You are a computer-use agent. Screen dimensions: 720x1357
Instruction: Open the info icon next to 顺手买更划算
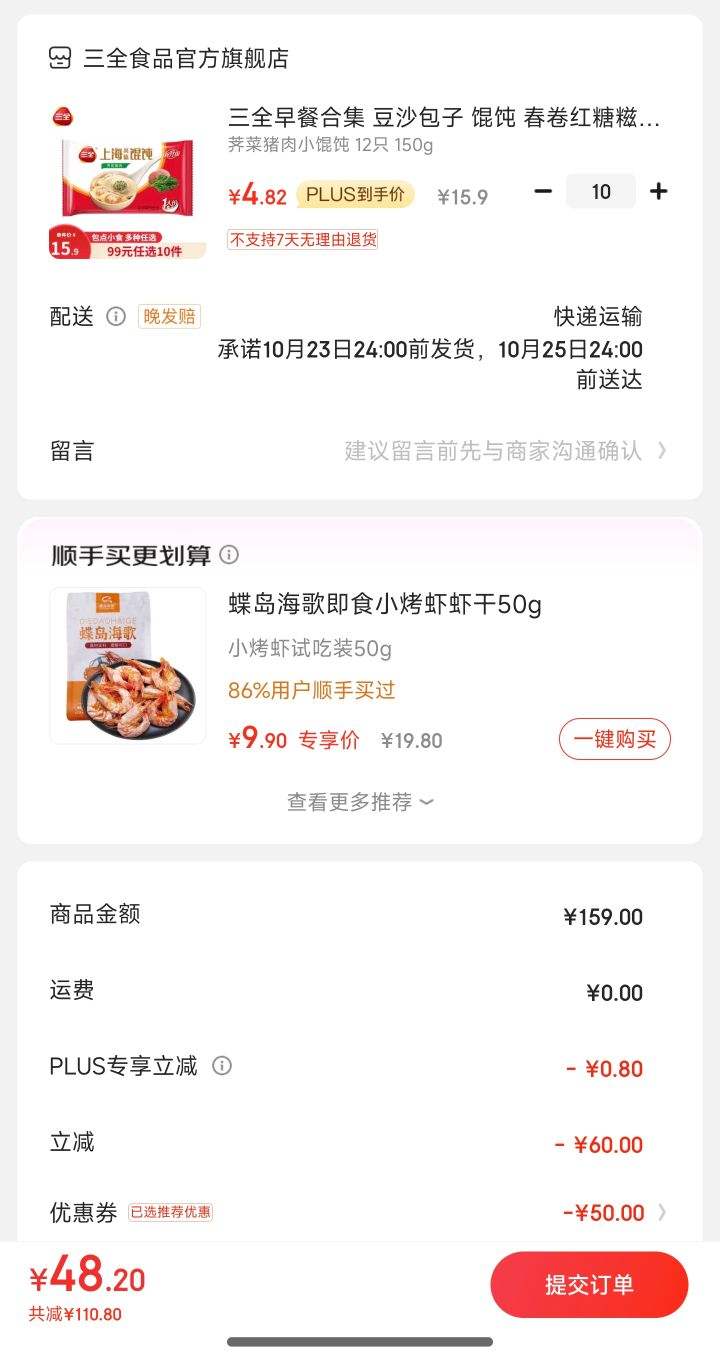pos(230,554)
